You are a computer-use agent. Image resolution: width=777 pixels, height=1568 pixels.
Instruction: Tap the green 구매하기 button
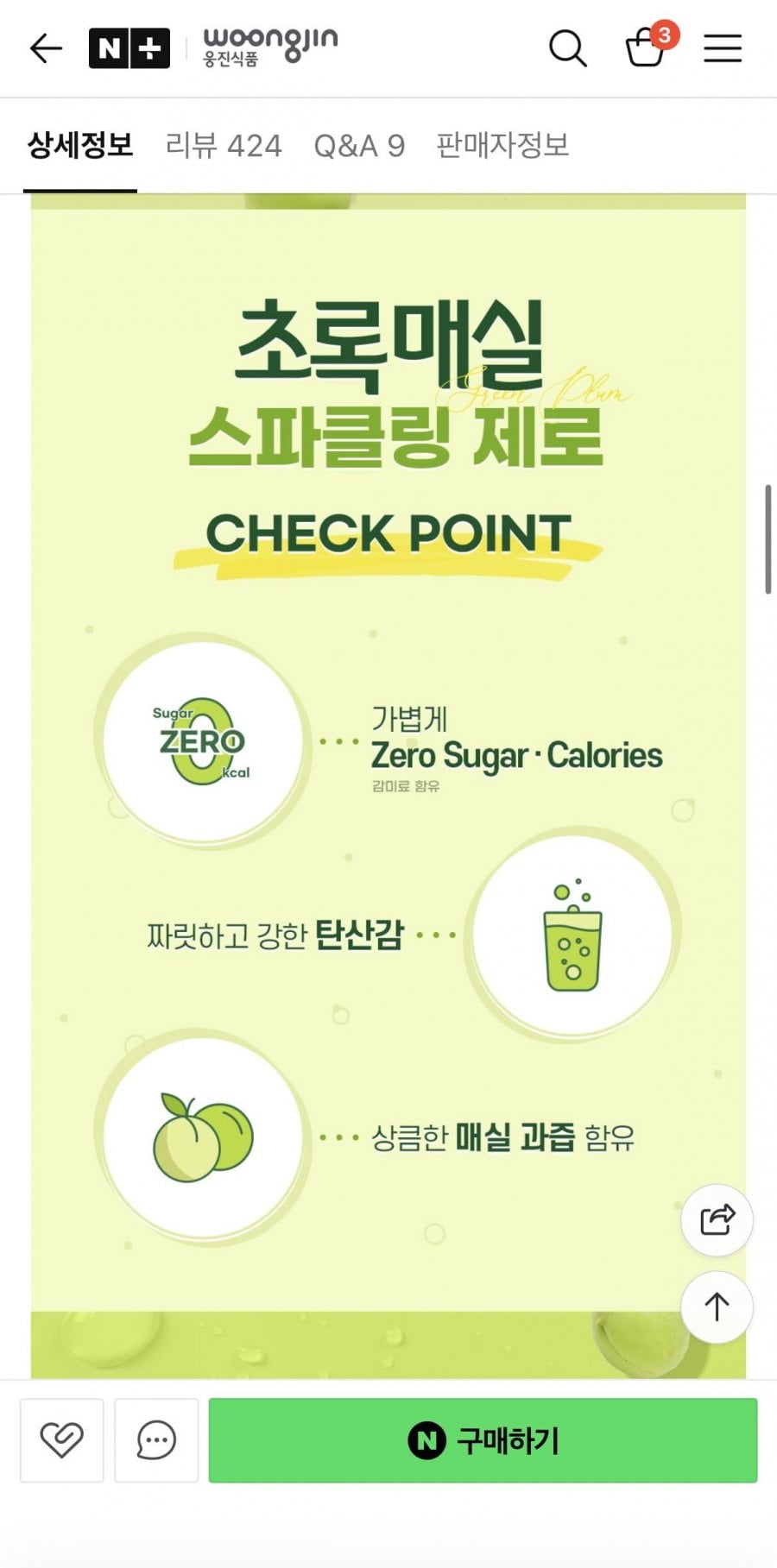[x=483, y=1440]
